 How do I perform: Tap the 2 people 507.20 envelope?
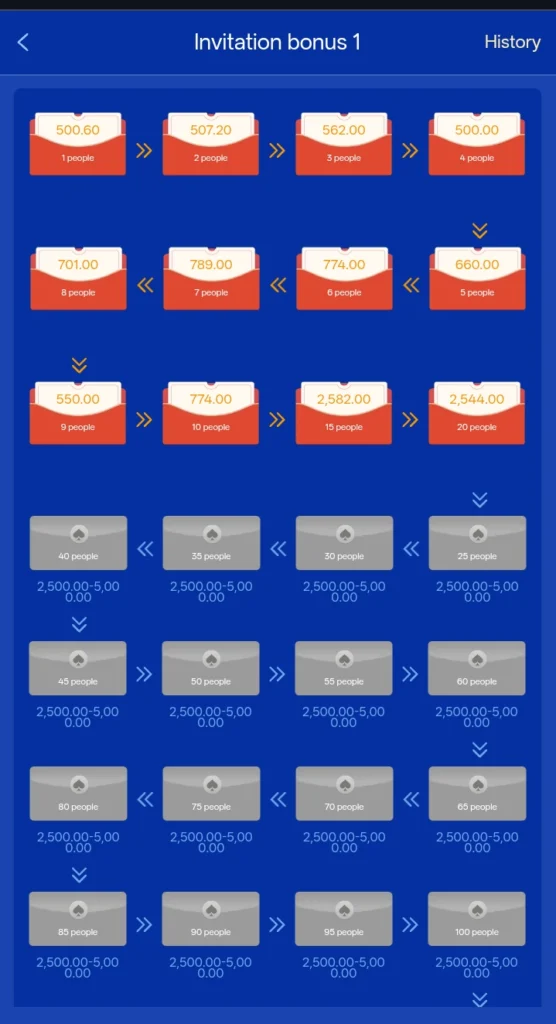point(210,144)
